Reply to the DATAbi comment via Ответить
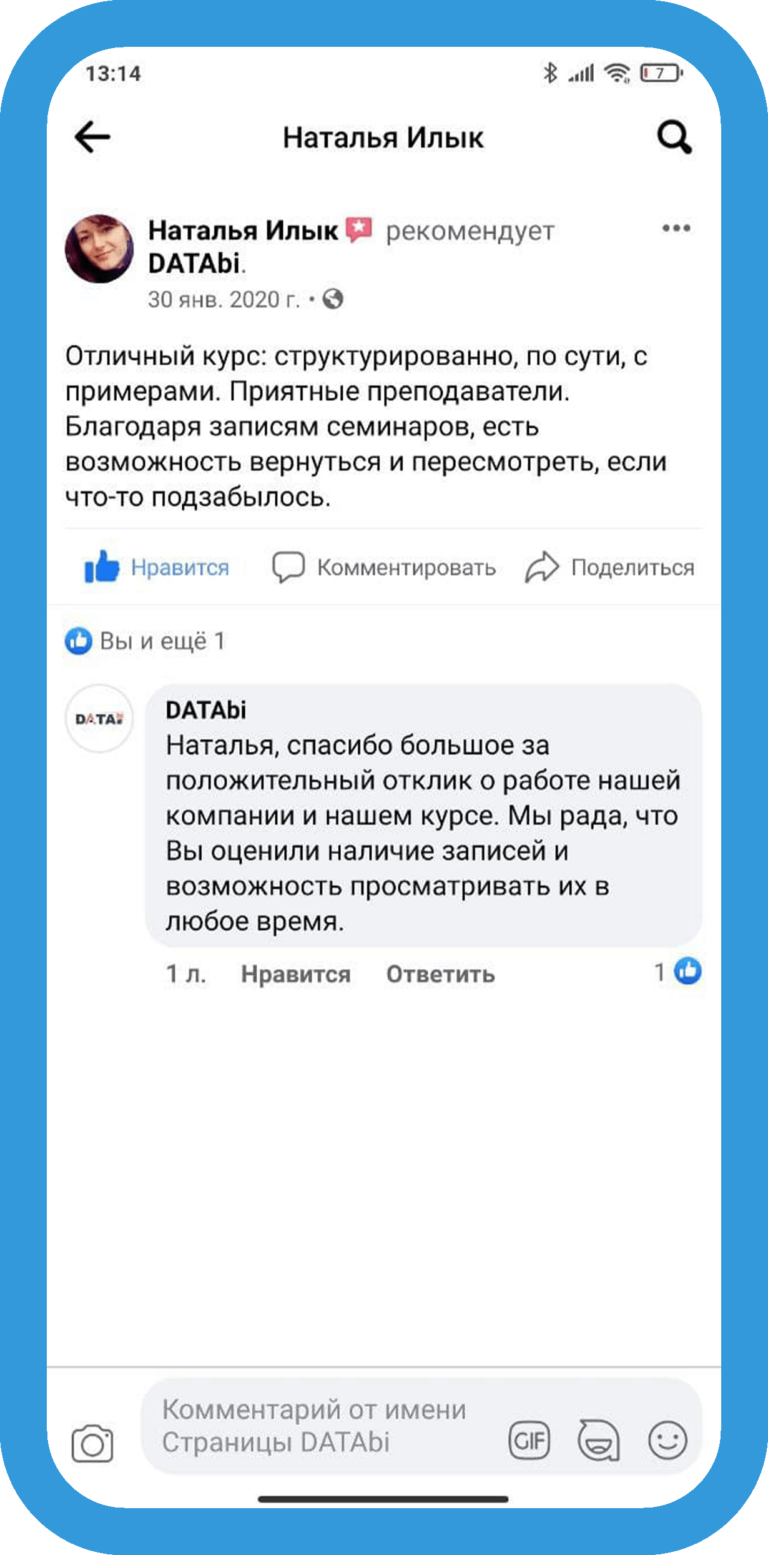Viewport: 768px width, 1555px height. coord(441,974)
